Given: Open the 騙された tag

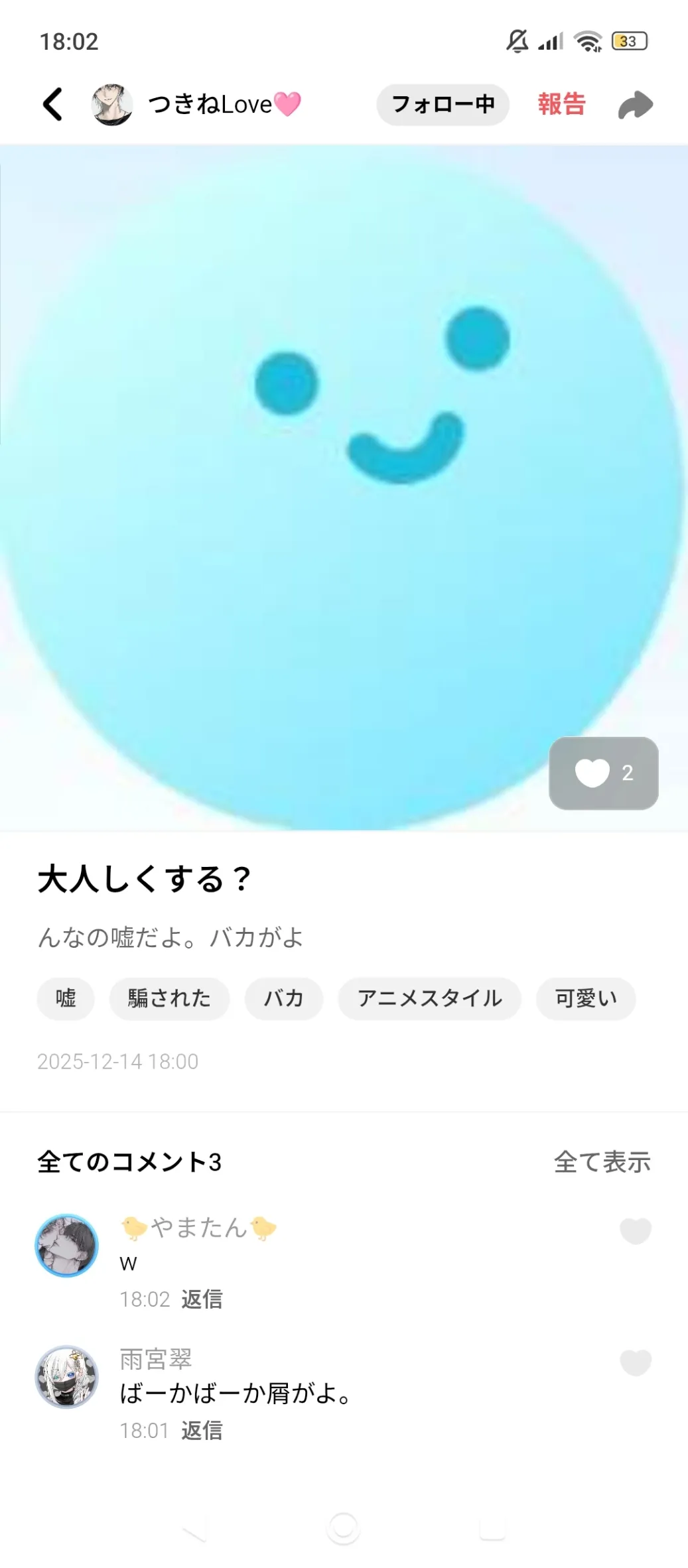Looking at the screenshot, I should (x=169, y=998).
